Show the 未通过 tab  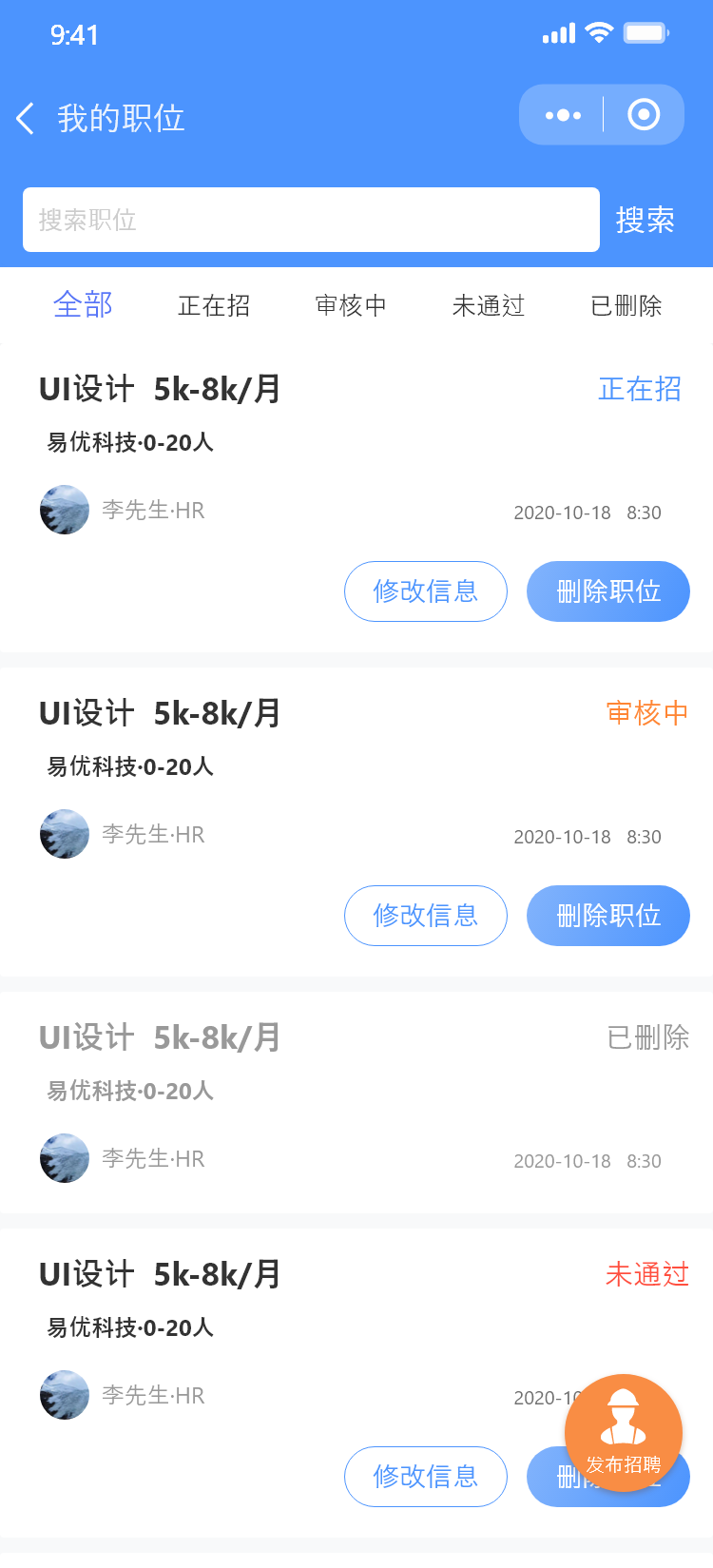point(489,305)
